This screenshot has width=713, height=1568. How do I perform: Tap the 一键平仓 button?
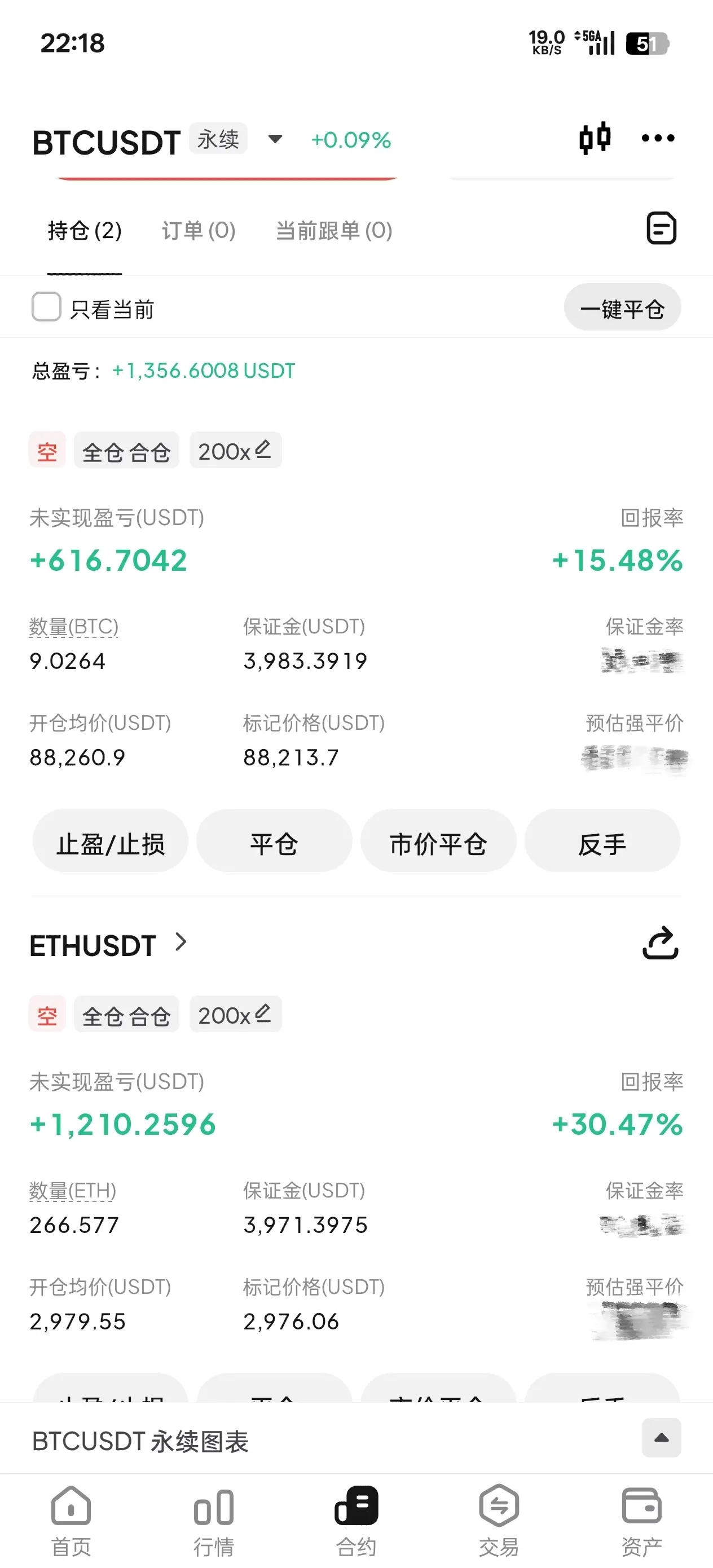(622, 308)
